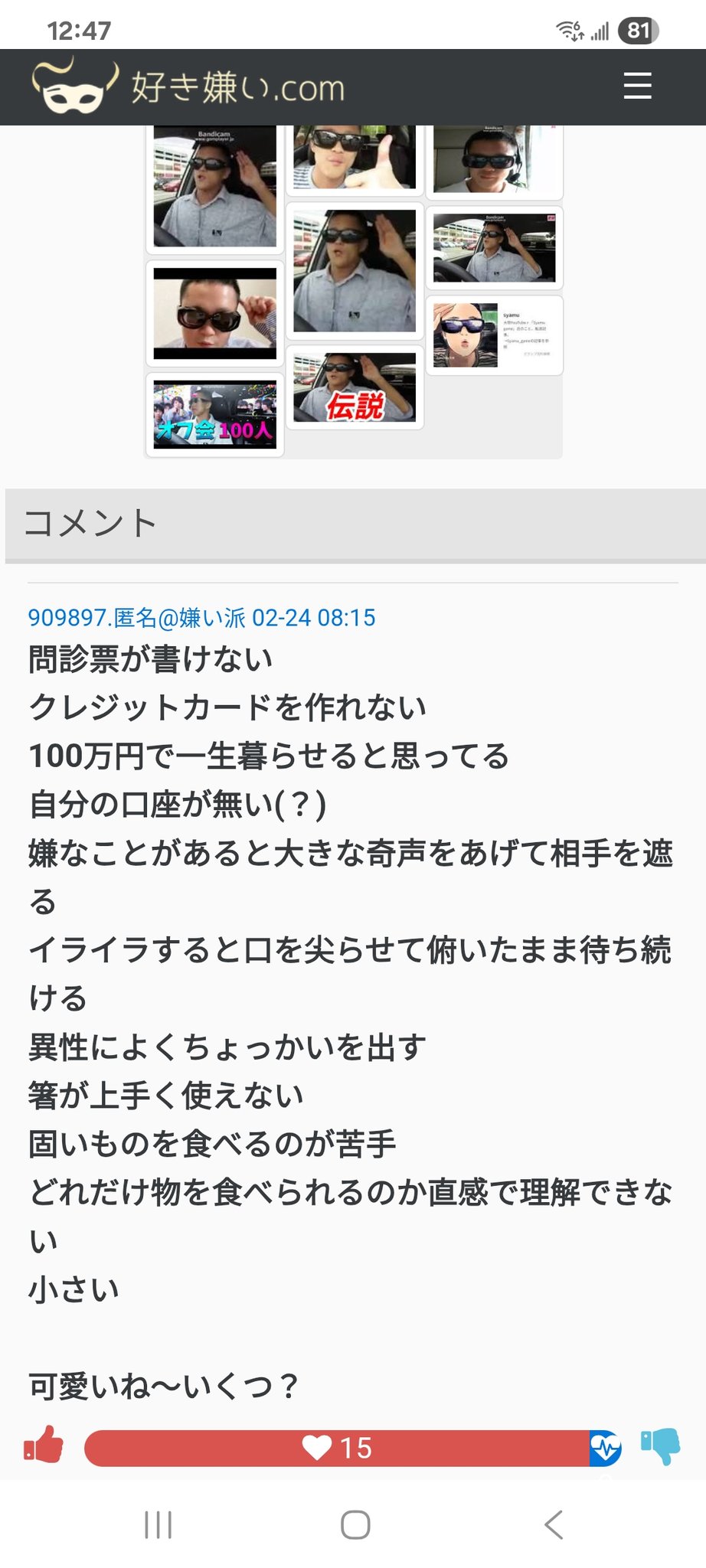Tap the 好き嫌い.com site logo

click(x=188, y=86)
